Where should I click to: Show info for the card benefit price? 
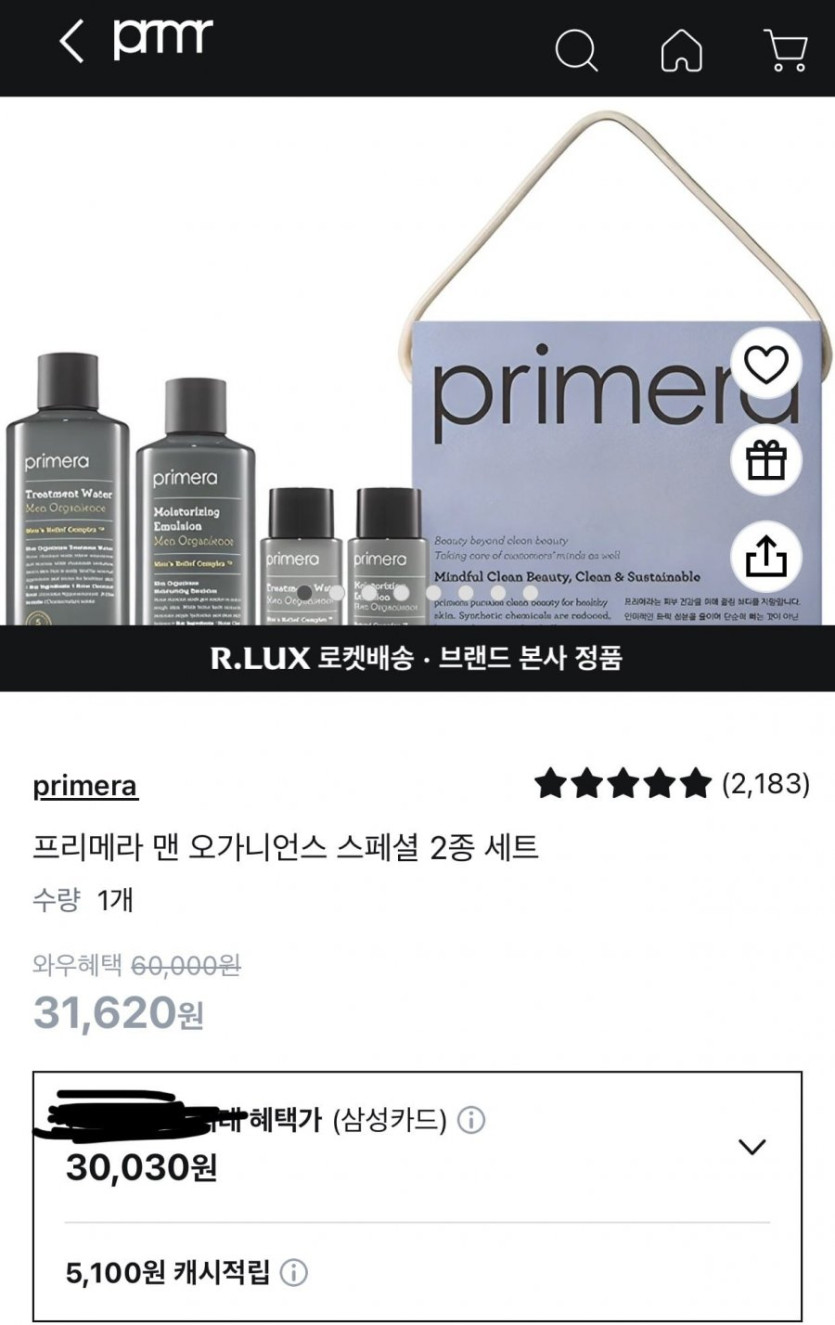pyautogui.click(x=470, y=1120)
